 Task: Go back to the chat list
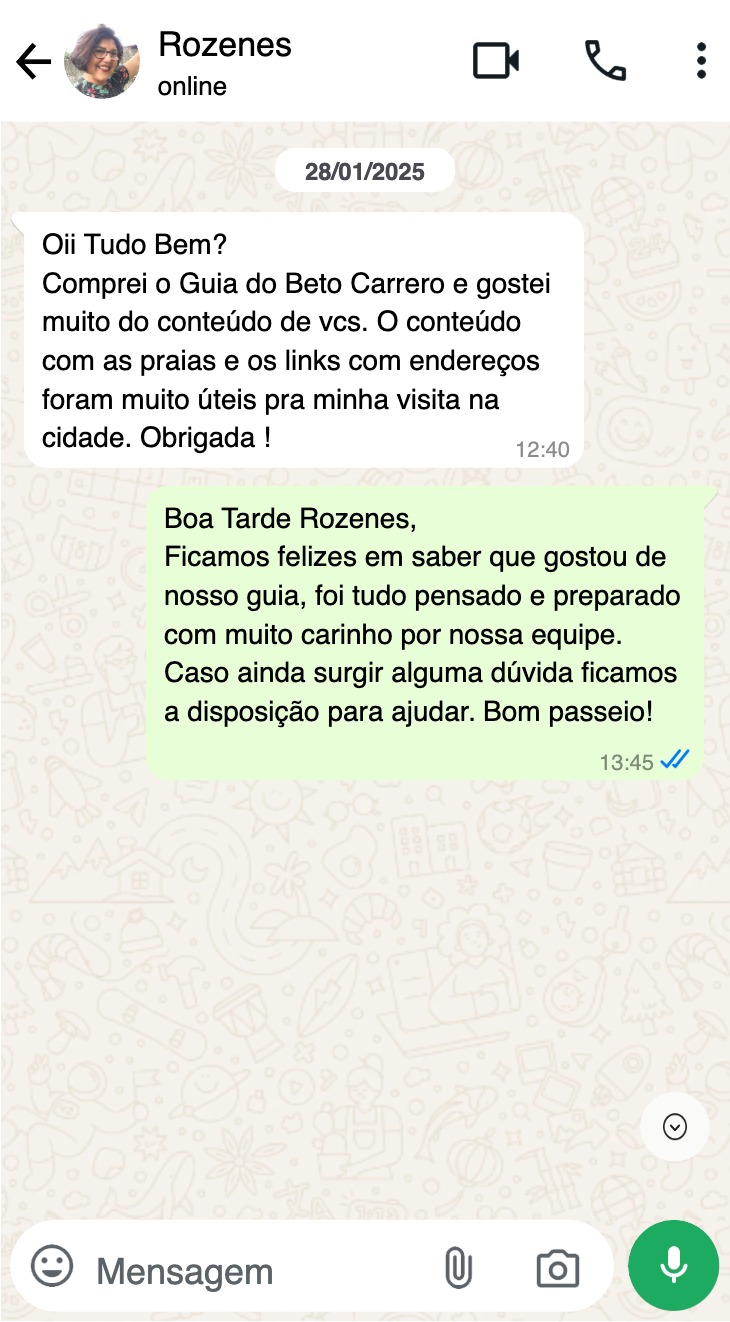point(33,62)
